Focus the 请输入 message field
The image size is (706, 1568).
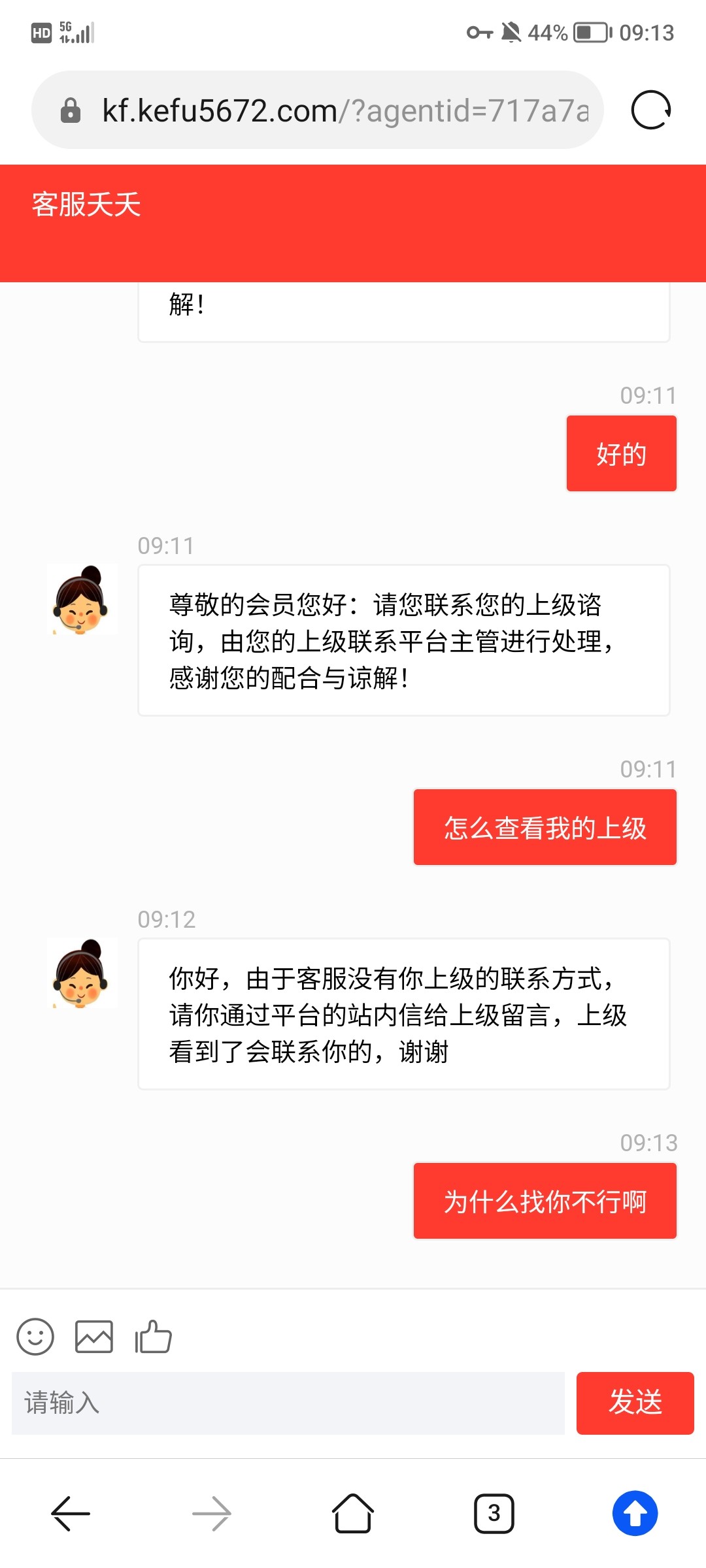288,1403
